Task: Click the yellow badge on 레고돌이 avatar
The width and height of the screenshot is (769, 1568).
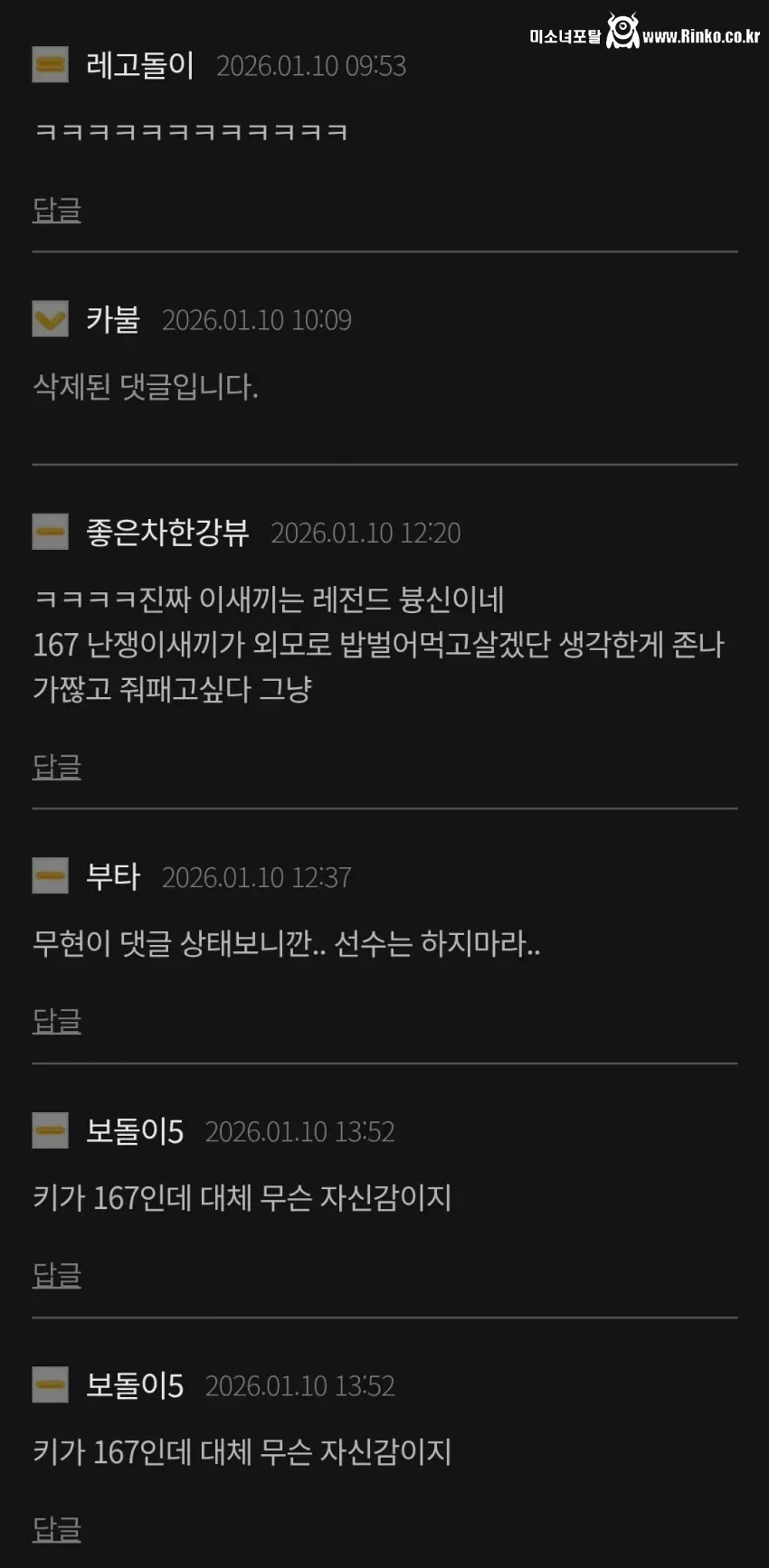Action: 51,65
